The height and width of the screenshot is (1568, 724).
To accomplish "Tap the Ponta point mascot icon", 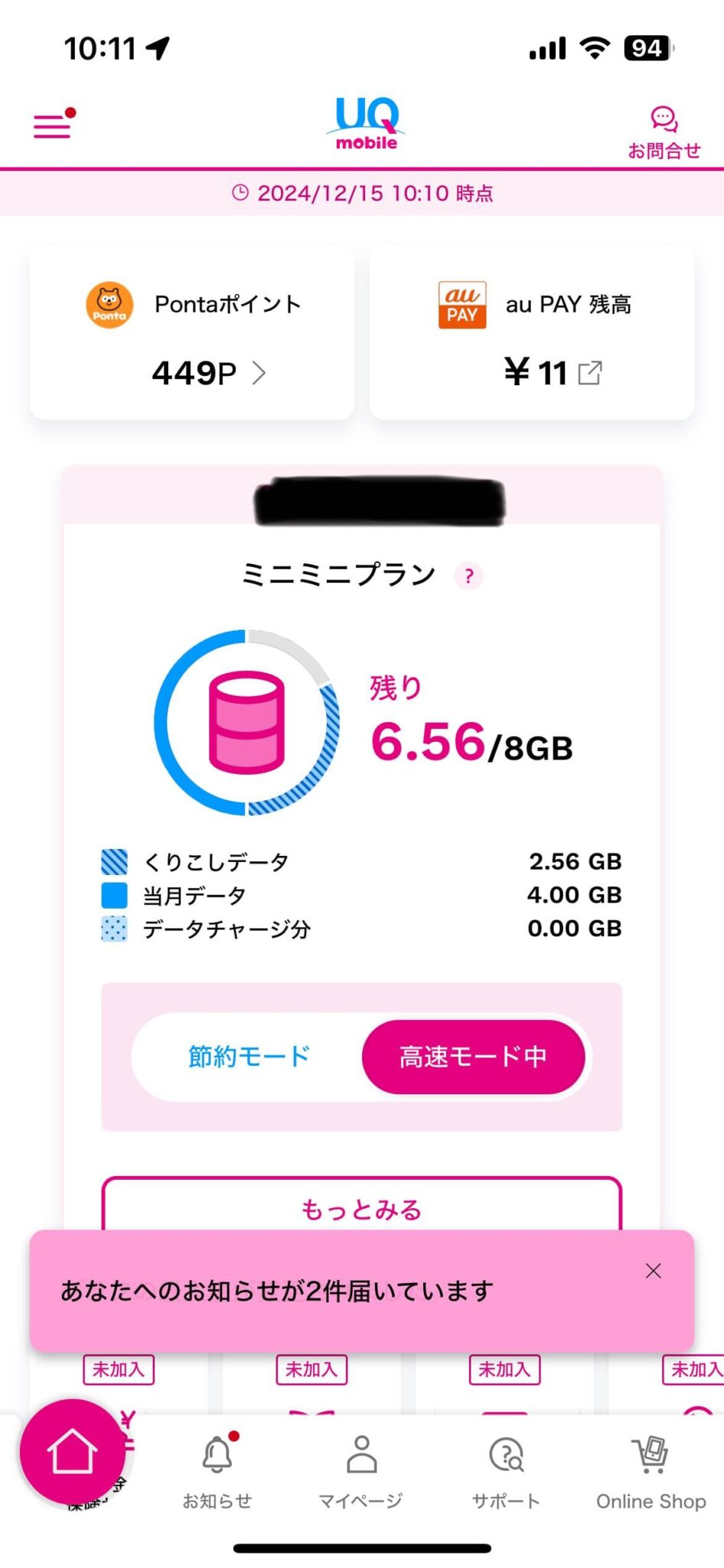I will coord(109,304).
